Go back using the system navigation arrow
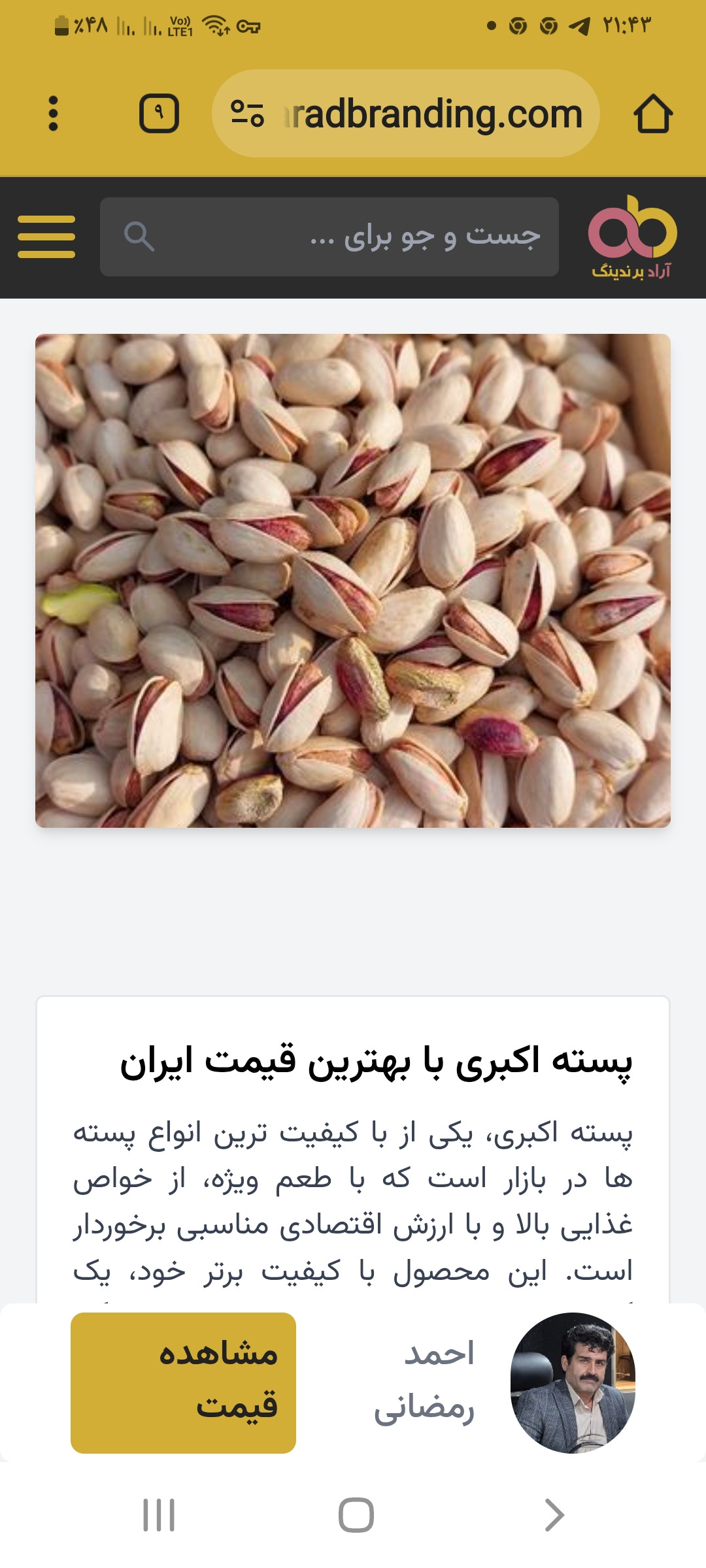Viewport: 706px width, 1568px height. [x=554, y=1515]
